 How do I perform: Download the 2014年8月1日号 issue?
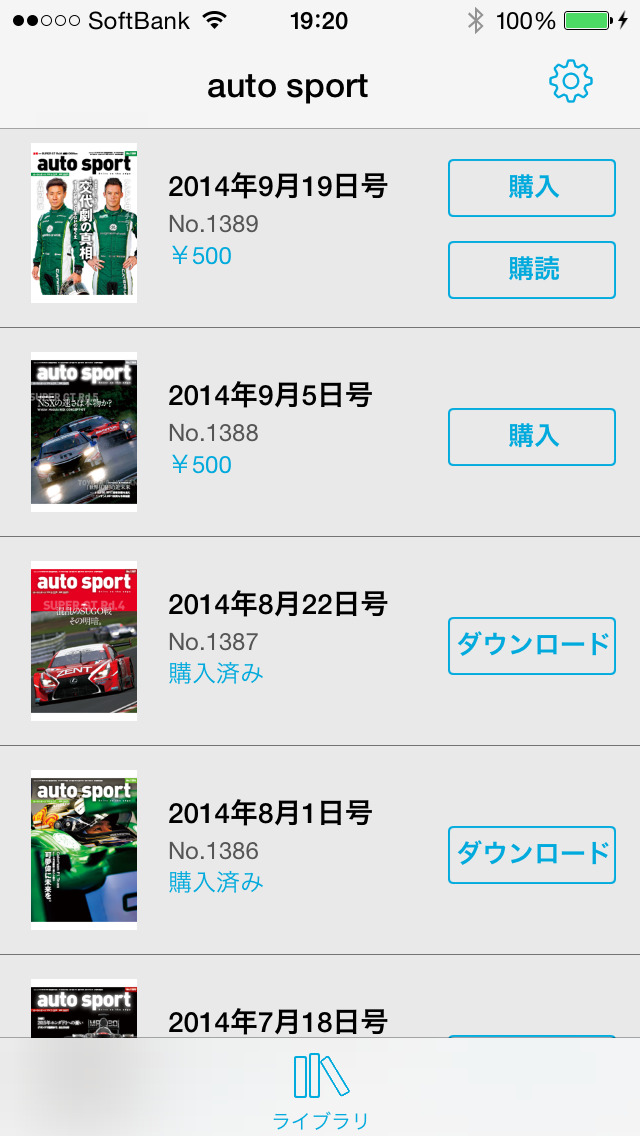pos(532,855)
